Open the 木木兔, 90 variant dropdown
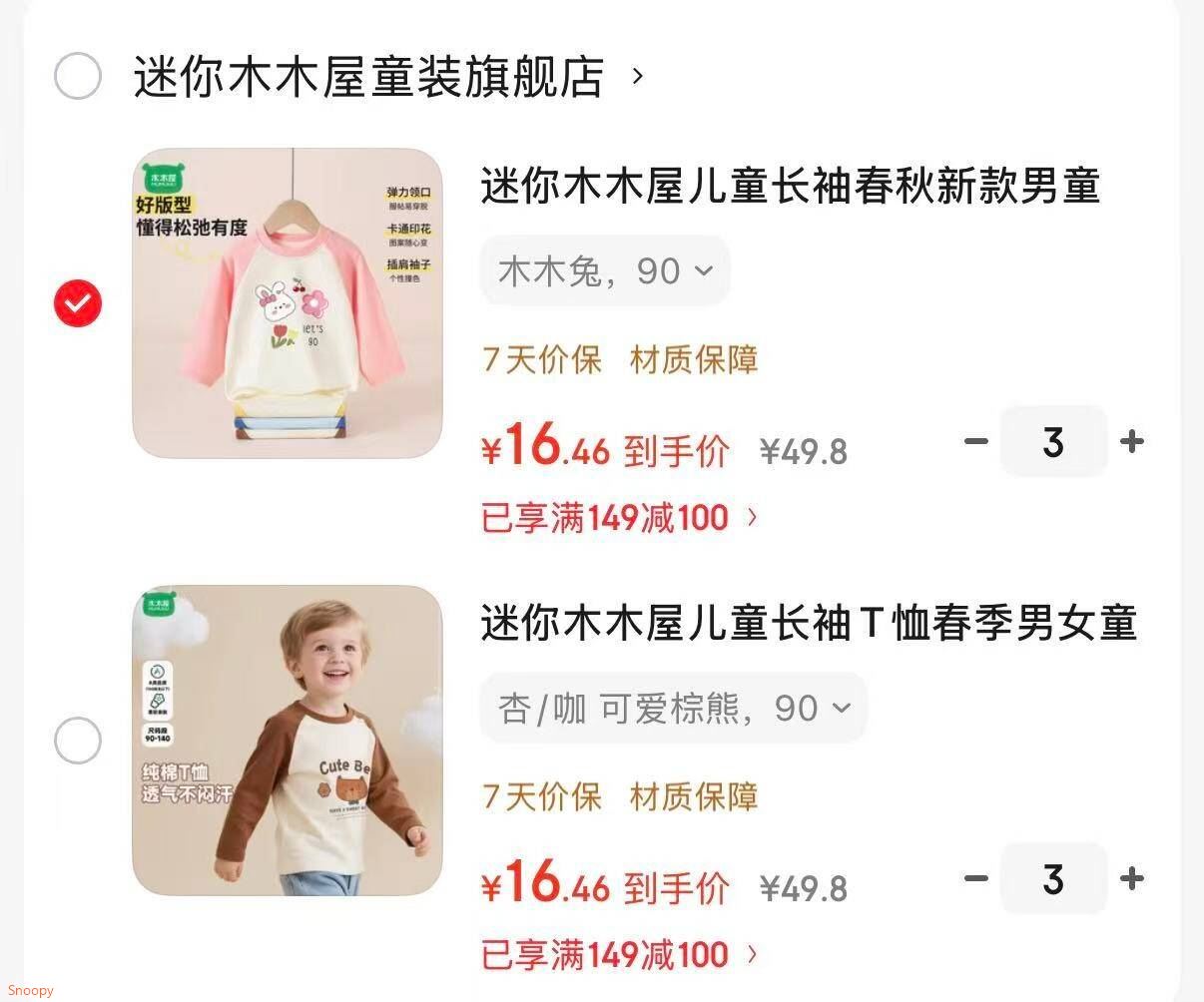The height and width of the screenshot is (1002, 1204). click(x=605, y=270)
